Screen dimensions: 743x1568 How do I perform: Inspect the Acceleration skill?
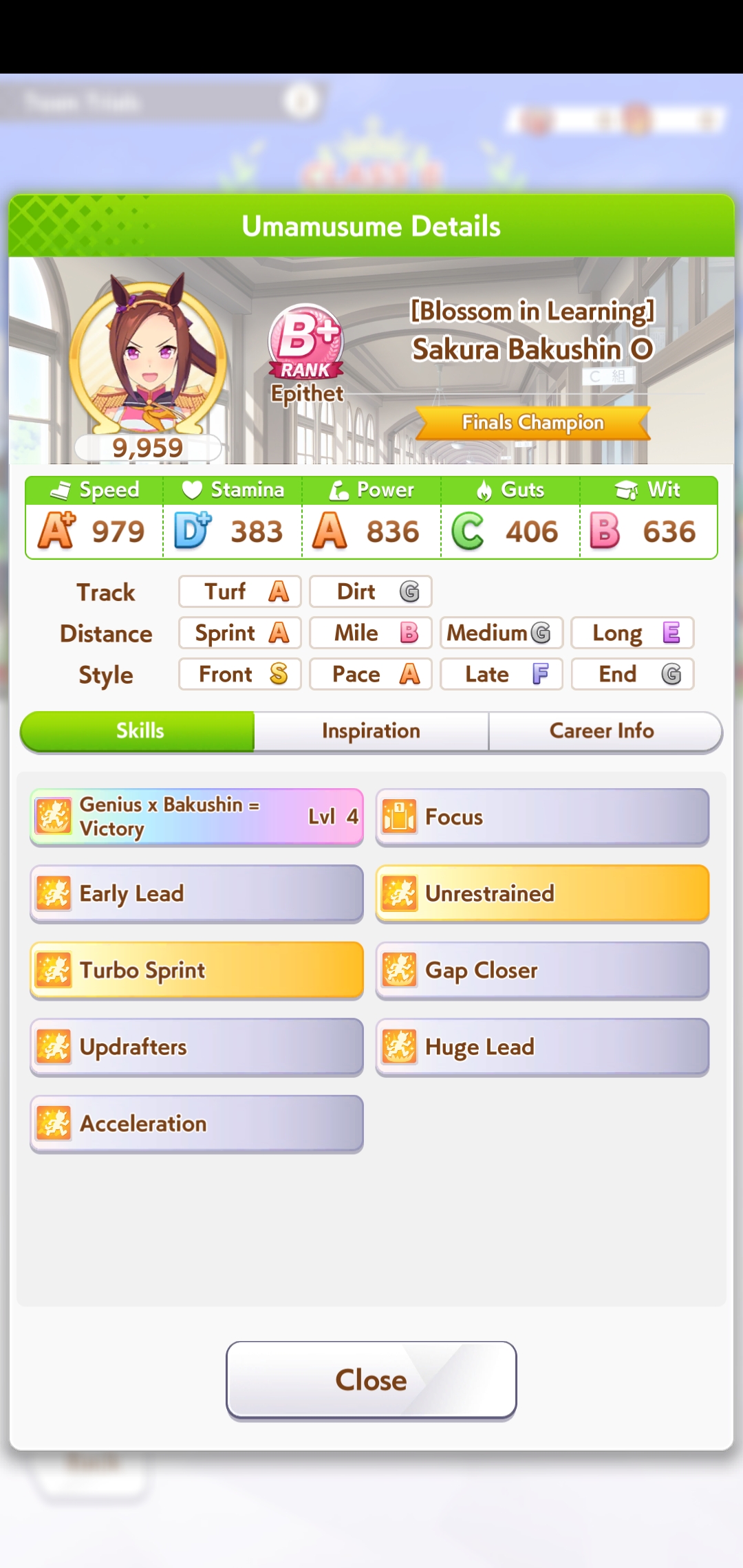196,1124
